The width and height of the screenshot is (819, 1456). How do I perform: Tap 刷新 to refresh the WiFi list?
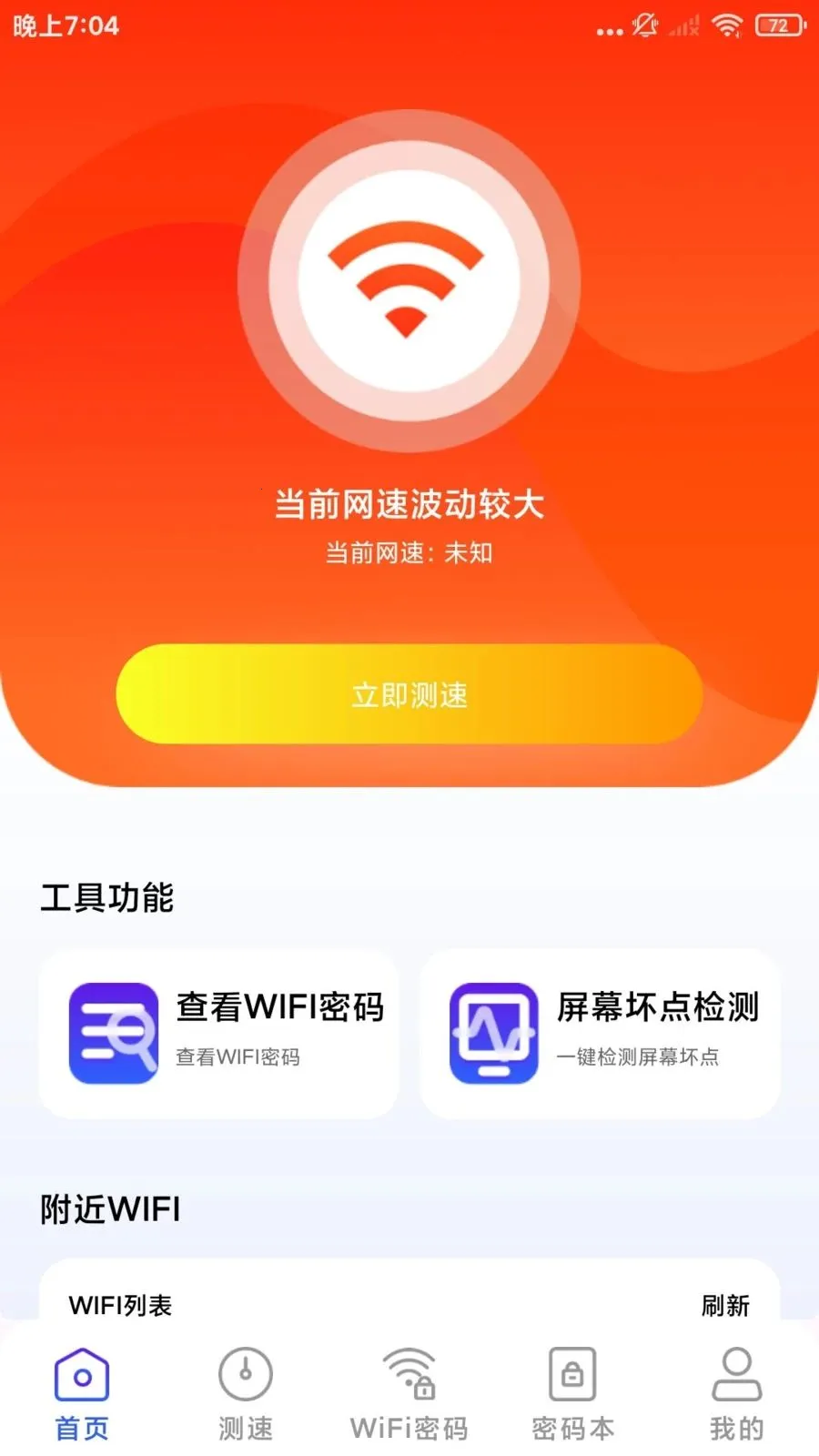[x=723, y=1305]
